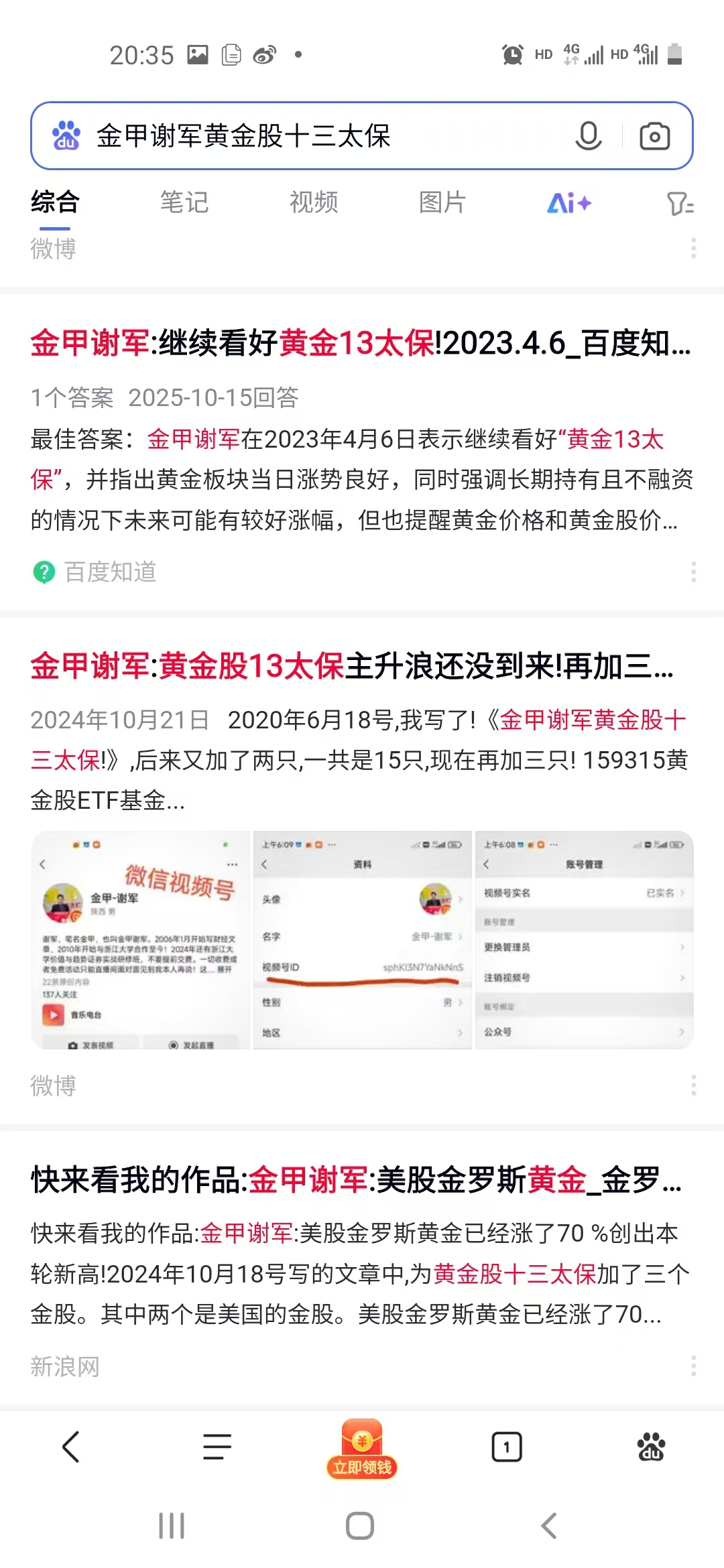Open the 微信视频号 profile screenshot thumbnail

141,939
